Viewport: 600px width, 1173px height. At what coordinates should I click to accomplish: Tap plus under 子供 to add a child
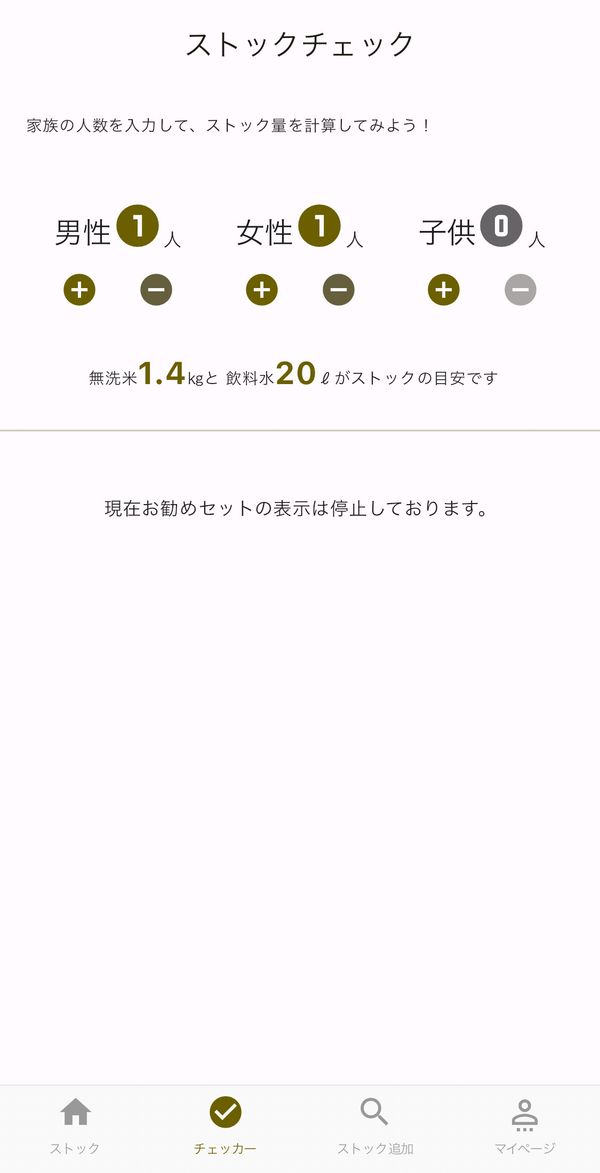click(444, 290)
